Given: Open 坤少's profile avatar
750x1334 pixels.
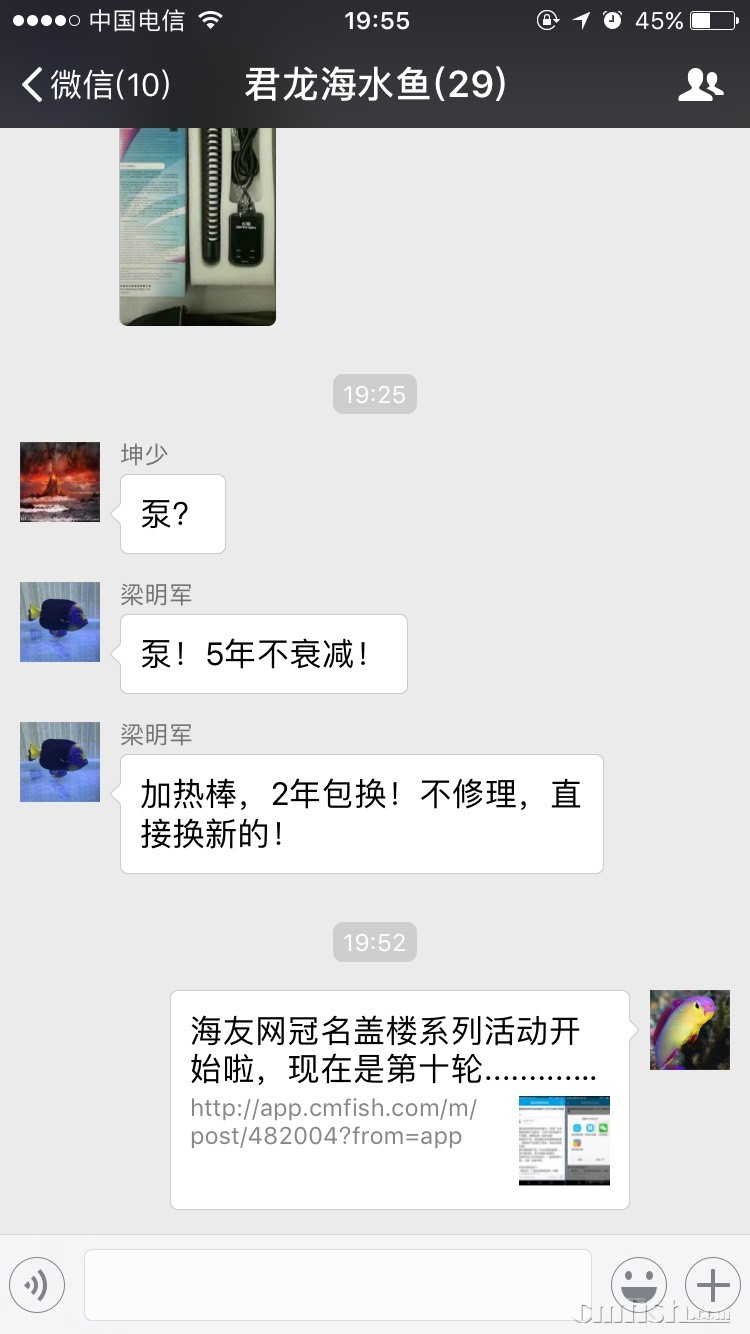Looking at the screenshot, I should (59, 482).
